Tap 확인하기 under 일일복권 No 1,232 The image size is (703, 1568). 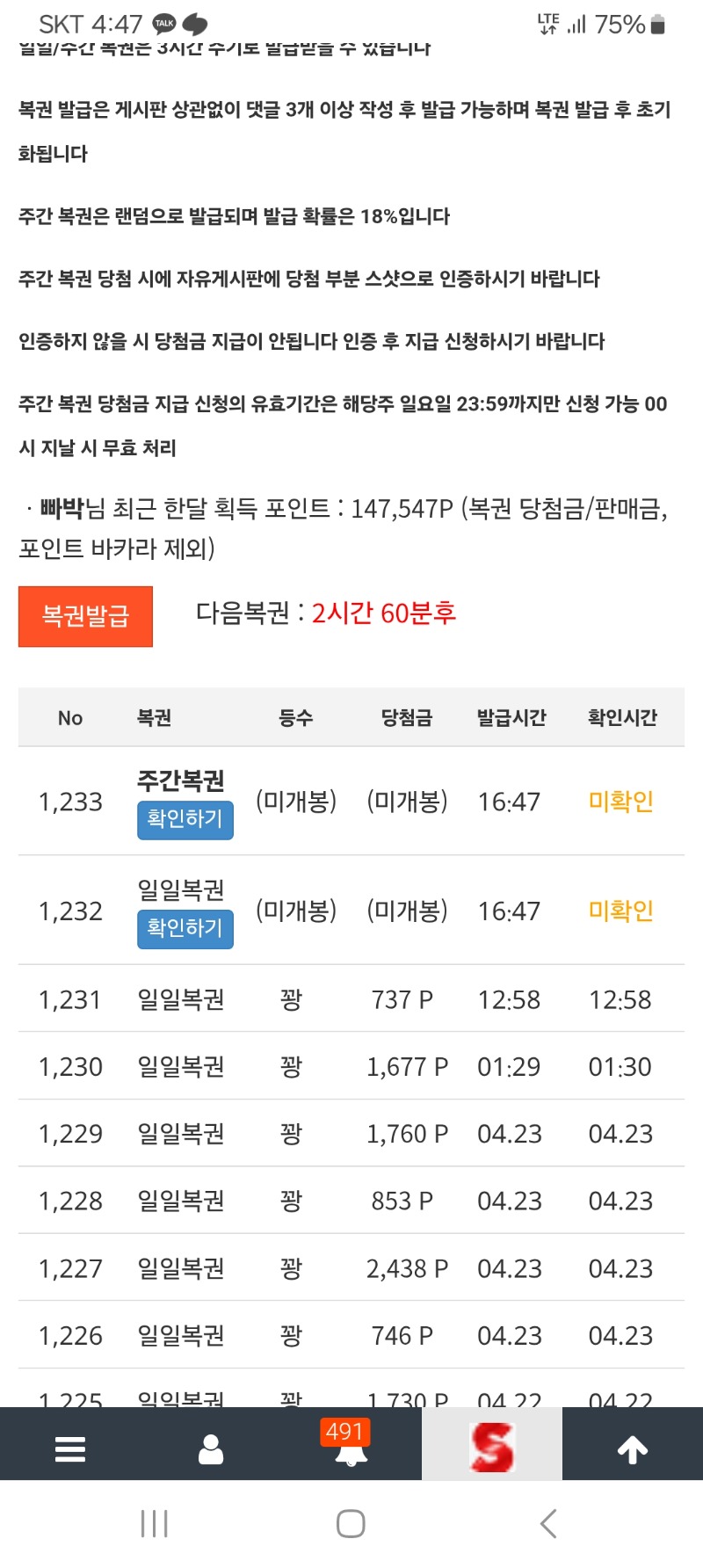(185, 928)
